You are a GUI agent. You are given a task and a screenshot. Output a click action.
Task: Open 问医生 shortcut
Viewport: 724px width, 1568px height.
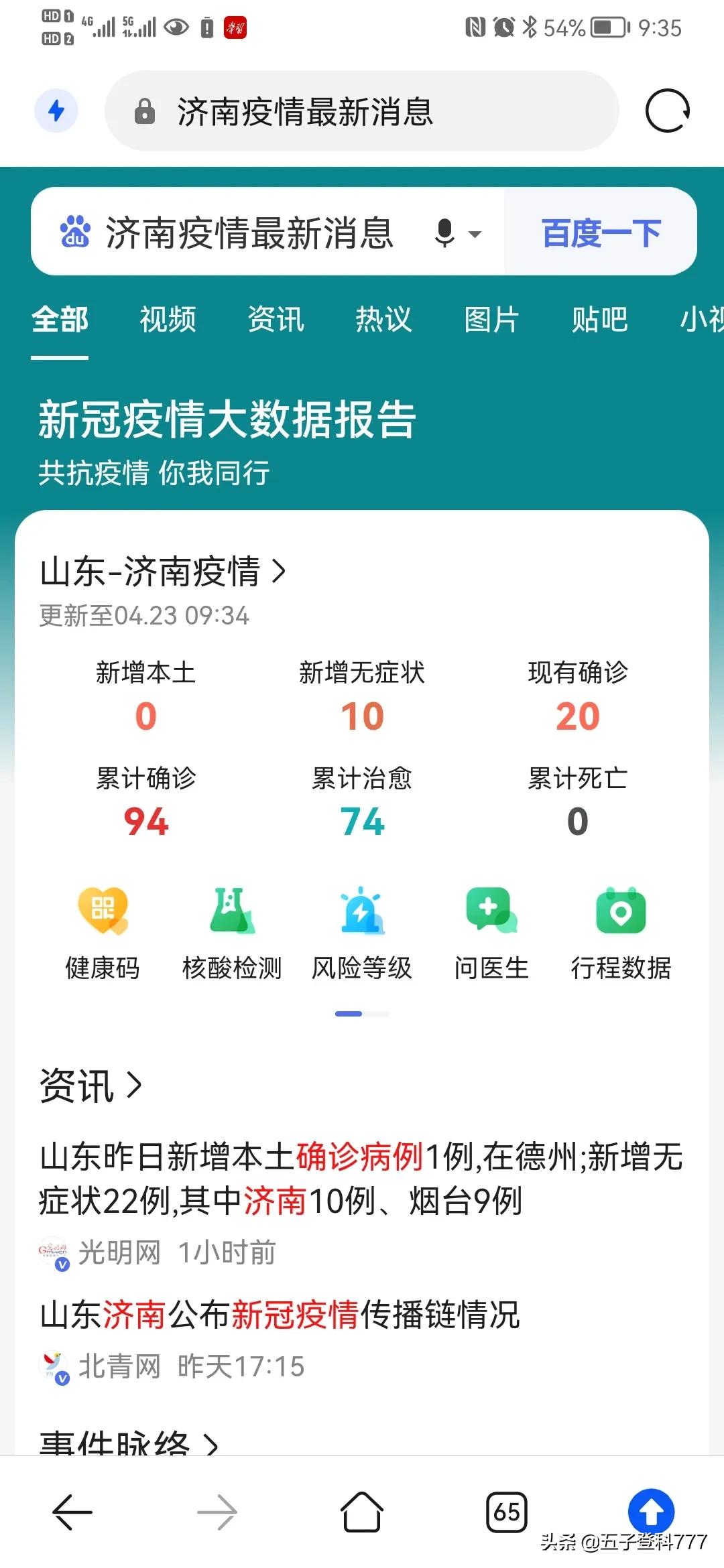tap(491, 933)
